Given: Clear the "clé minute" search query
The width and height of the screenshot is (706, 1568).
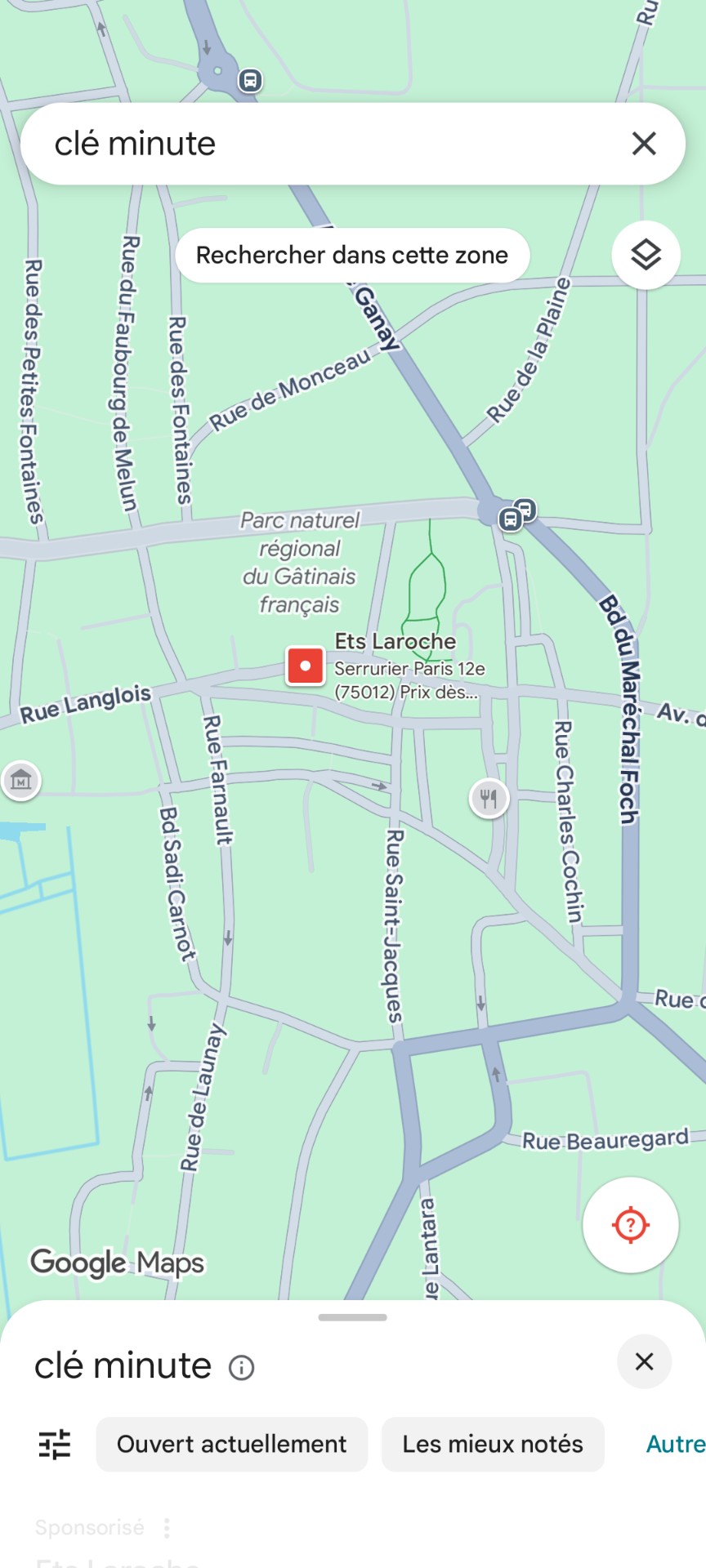Looking at the screenshot, I should [644, 144].
